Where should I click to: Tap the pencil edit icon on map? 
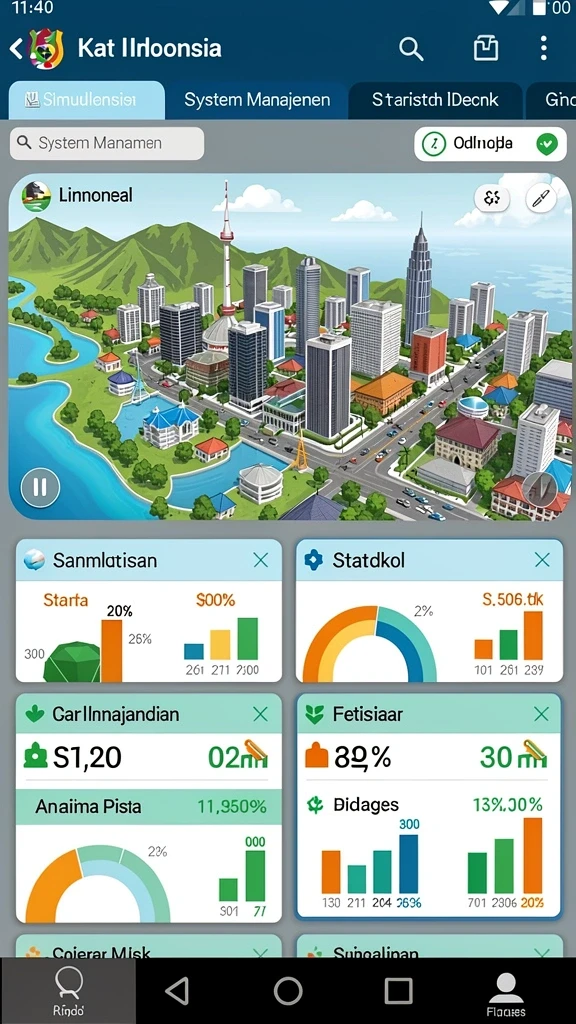click(x=541, y=198)
